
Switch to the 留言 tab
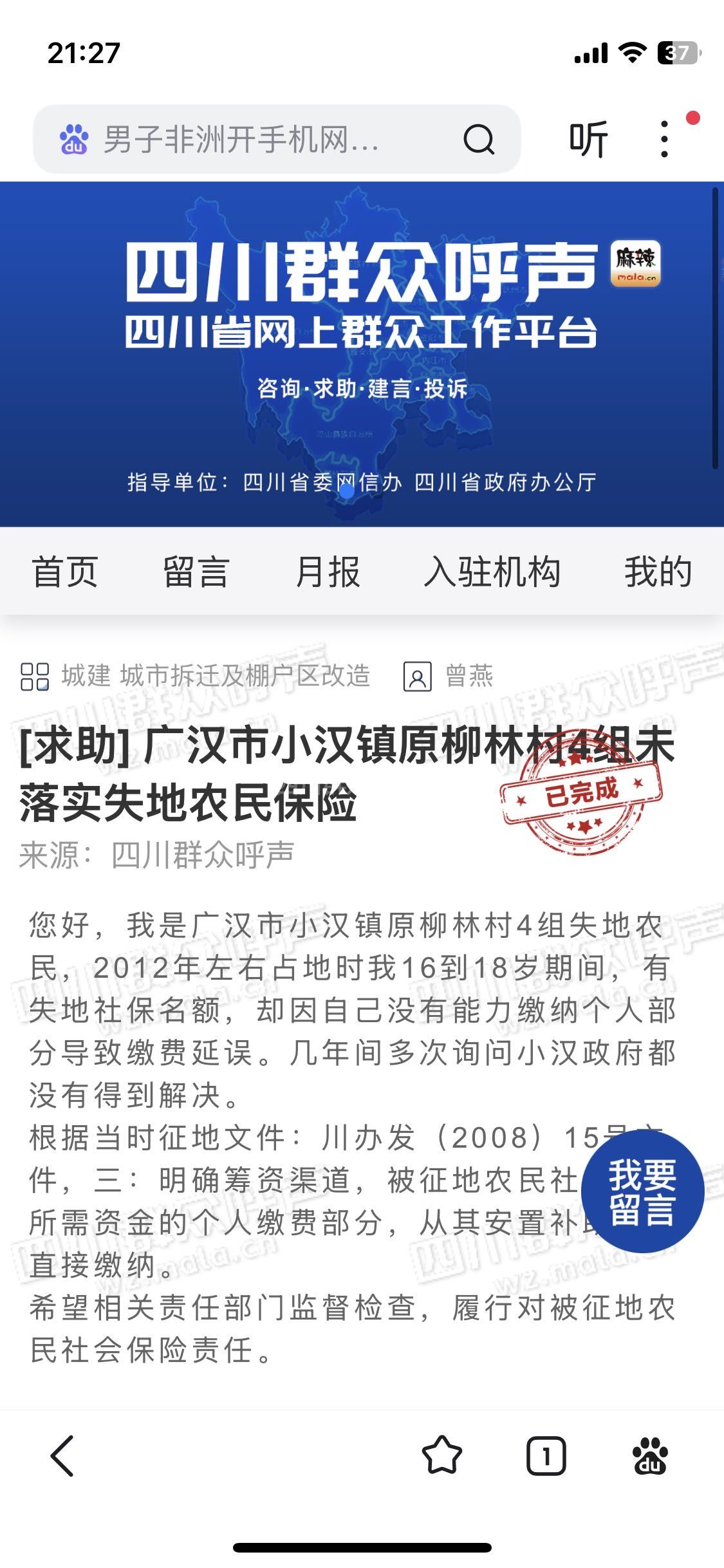[x=196, y=572]
